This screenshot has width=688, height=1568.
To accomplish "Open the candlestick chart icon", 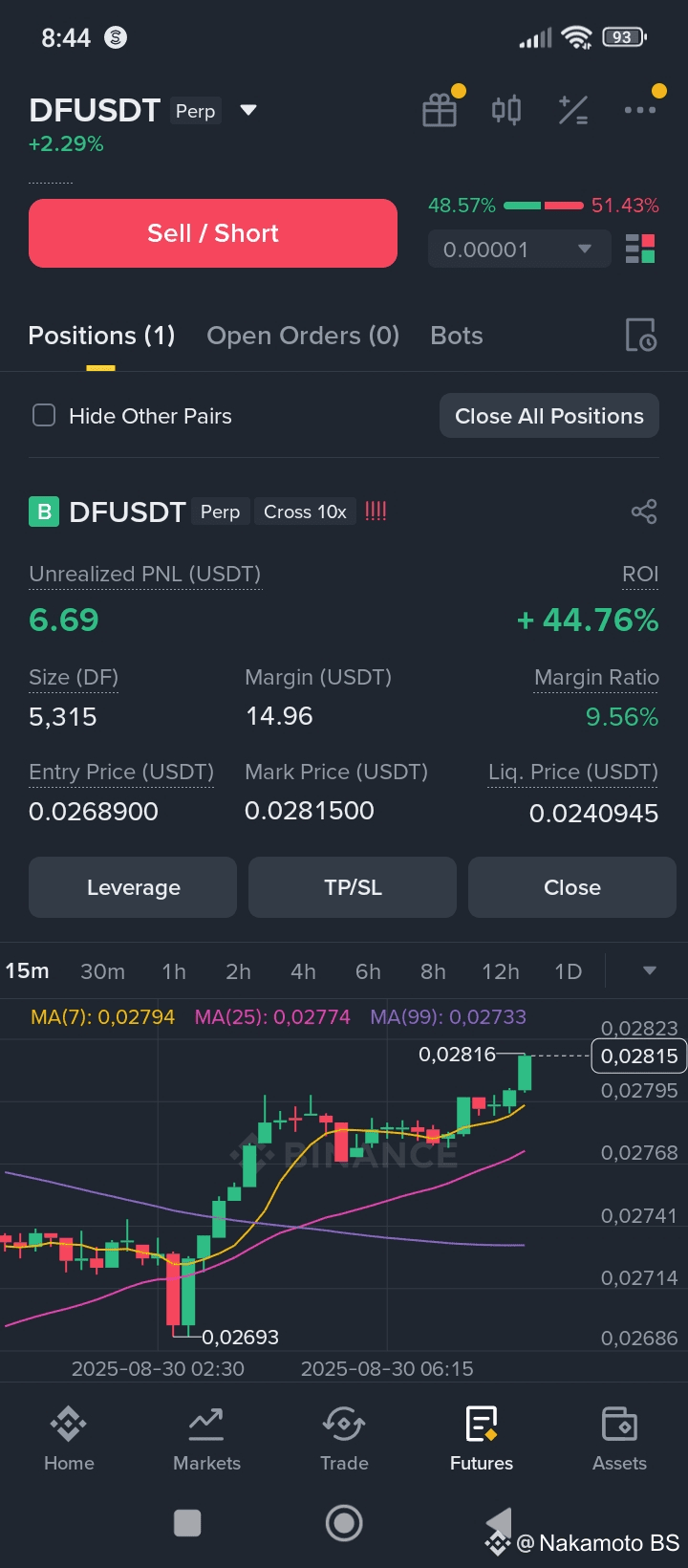I will click(506, 110).
